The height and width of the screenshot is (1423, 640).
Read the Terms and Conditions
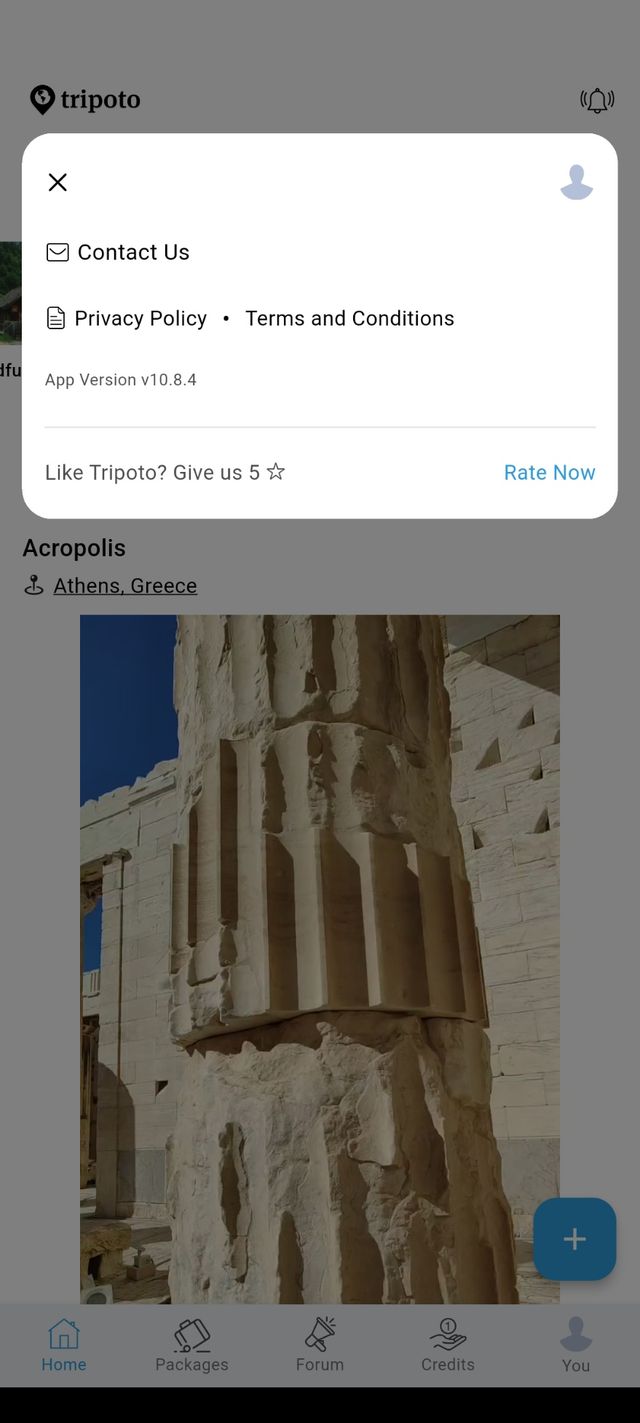(349, 318)
